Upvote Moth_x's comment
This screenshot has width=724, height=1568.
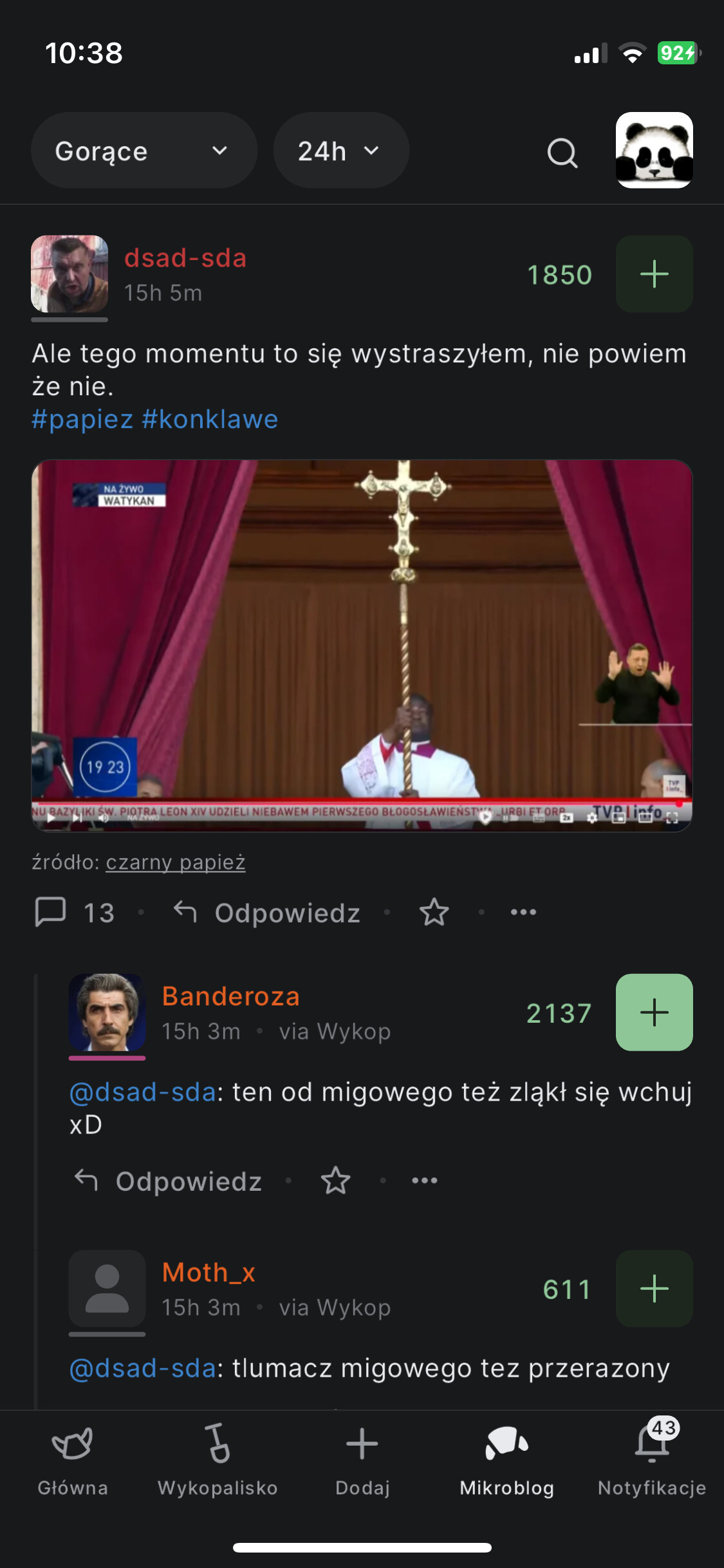coord(654,1289)
